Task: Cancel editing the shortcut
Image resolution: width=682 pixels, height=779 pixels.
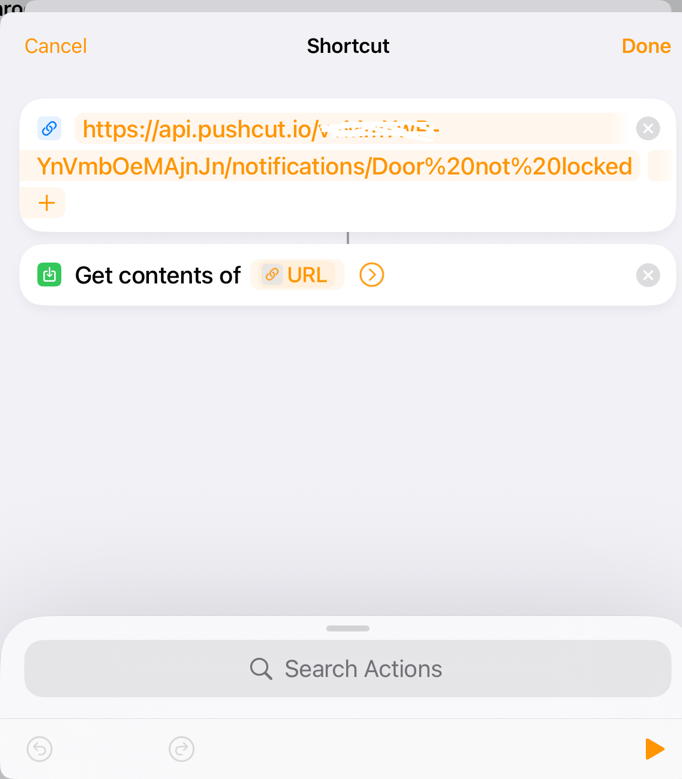Action: click(x=55, y=46)
